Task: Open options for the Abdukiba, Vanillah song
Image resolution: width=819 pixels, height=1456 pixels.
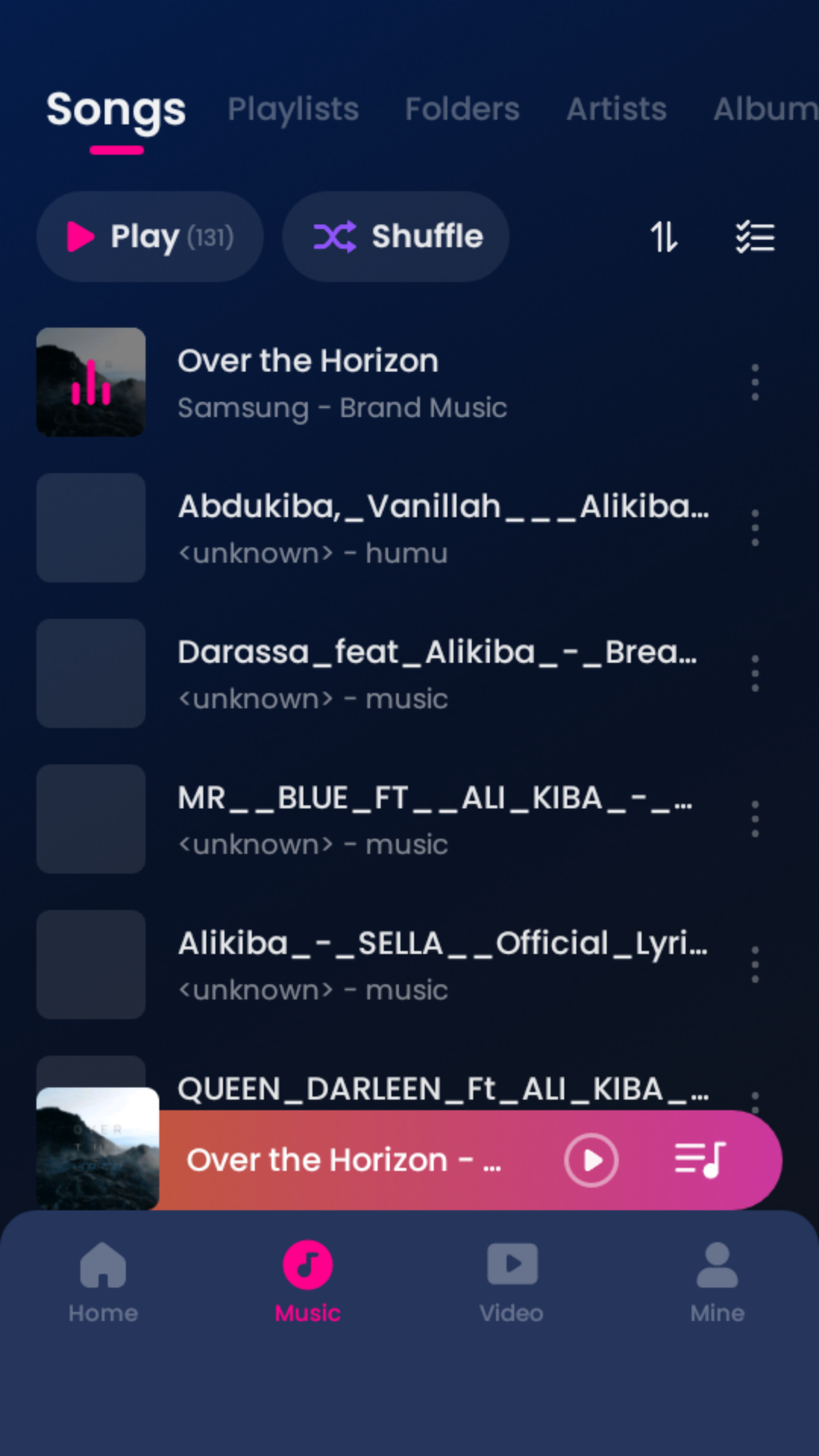Action: pos(755,528)
